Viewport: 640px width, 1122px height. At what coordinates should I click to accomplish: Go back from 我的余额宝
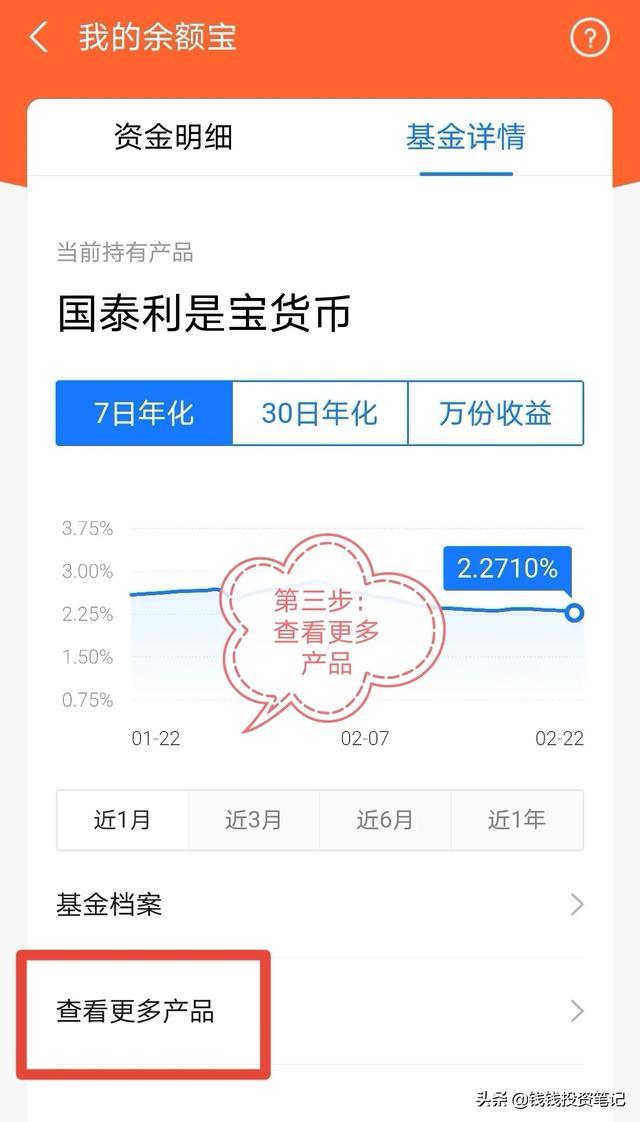click(x=39, y=38)
